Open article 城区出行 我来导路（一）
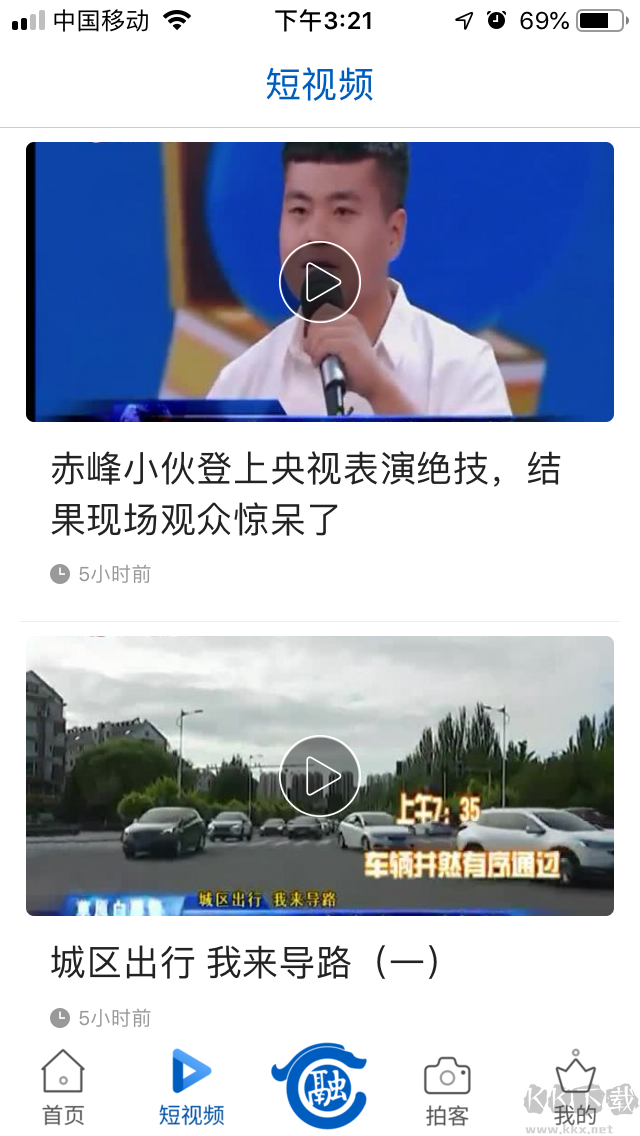This screenshot has height=1136, width=640. click(245, 963)
